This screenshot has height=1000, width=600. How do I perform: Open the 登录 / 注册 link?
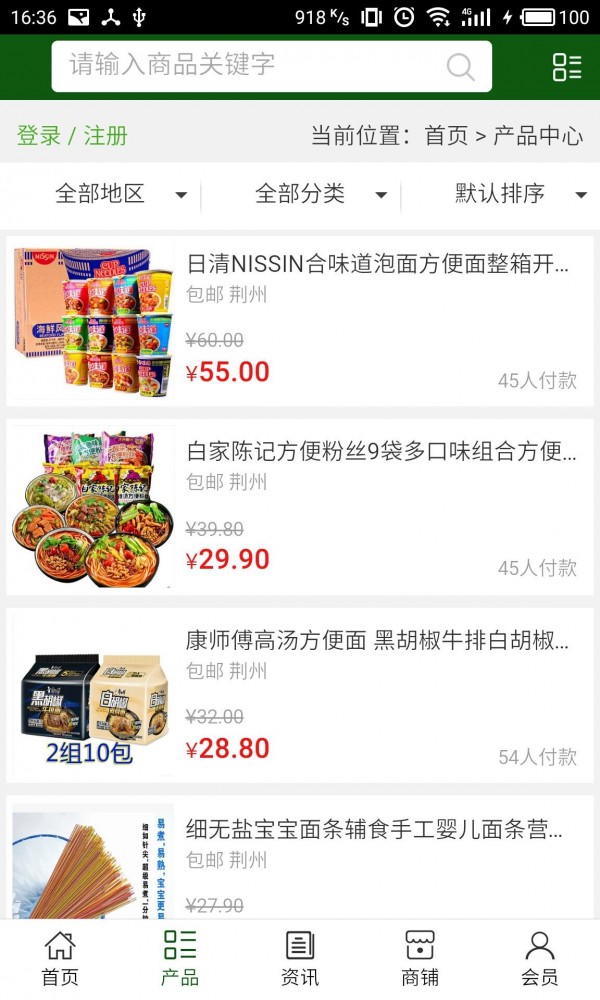(72, 136)
